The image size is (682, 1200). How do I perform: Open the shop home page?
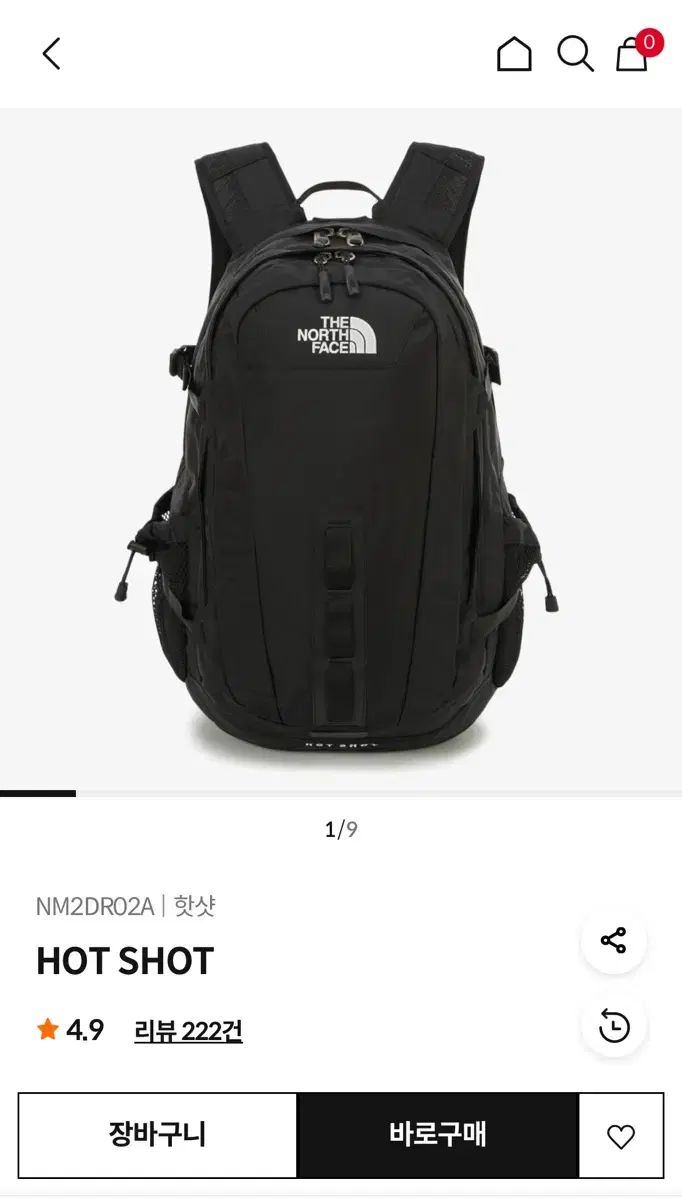point(514,54)
